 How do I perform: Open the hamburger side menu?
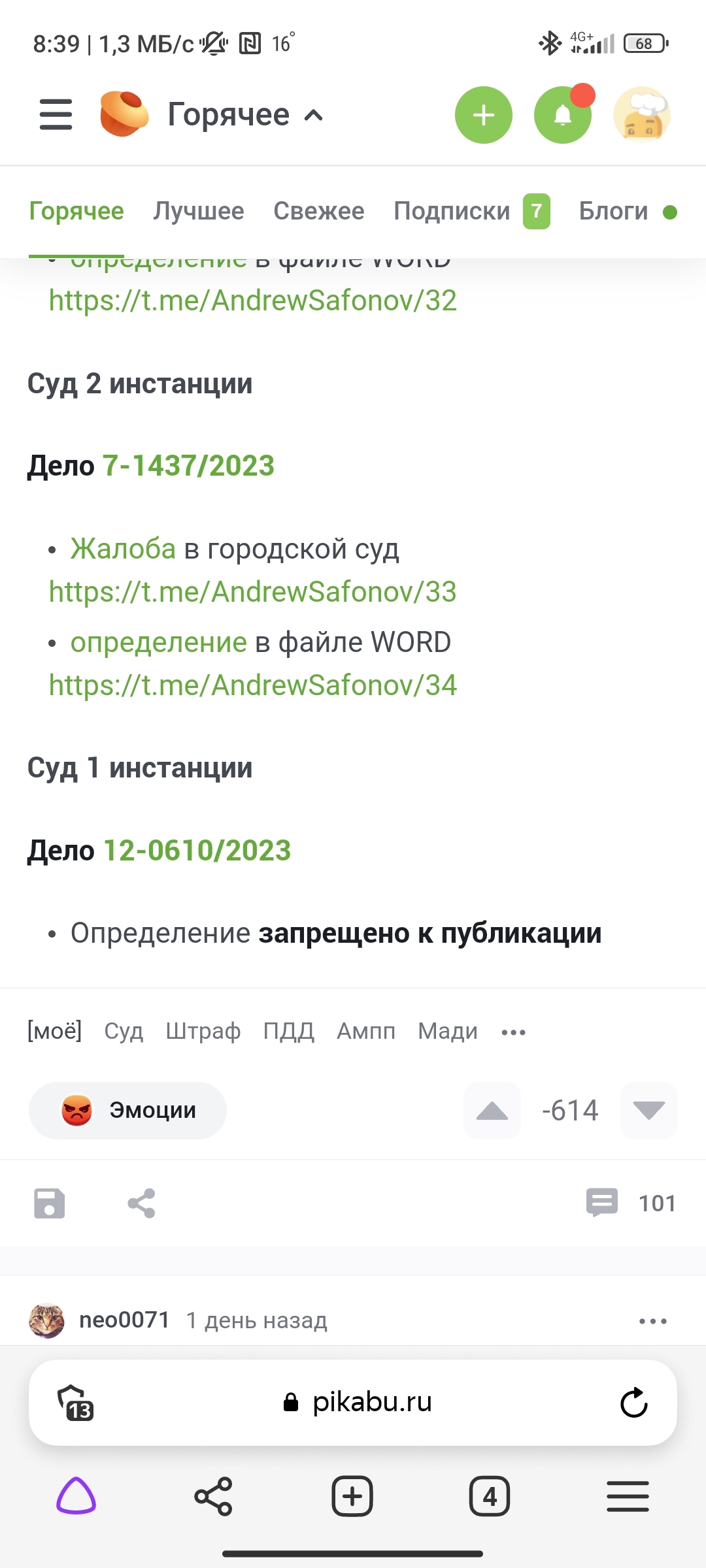coord(56,115)
